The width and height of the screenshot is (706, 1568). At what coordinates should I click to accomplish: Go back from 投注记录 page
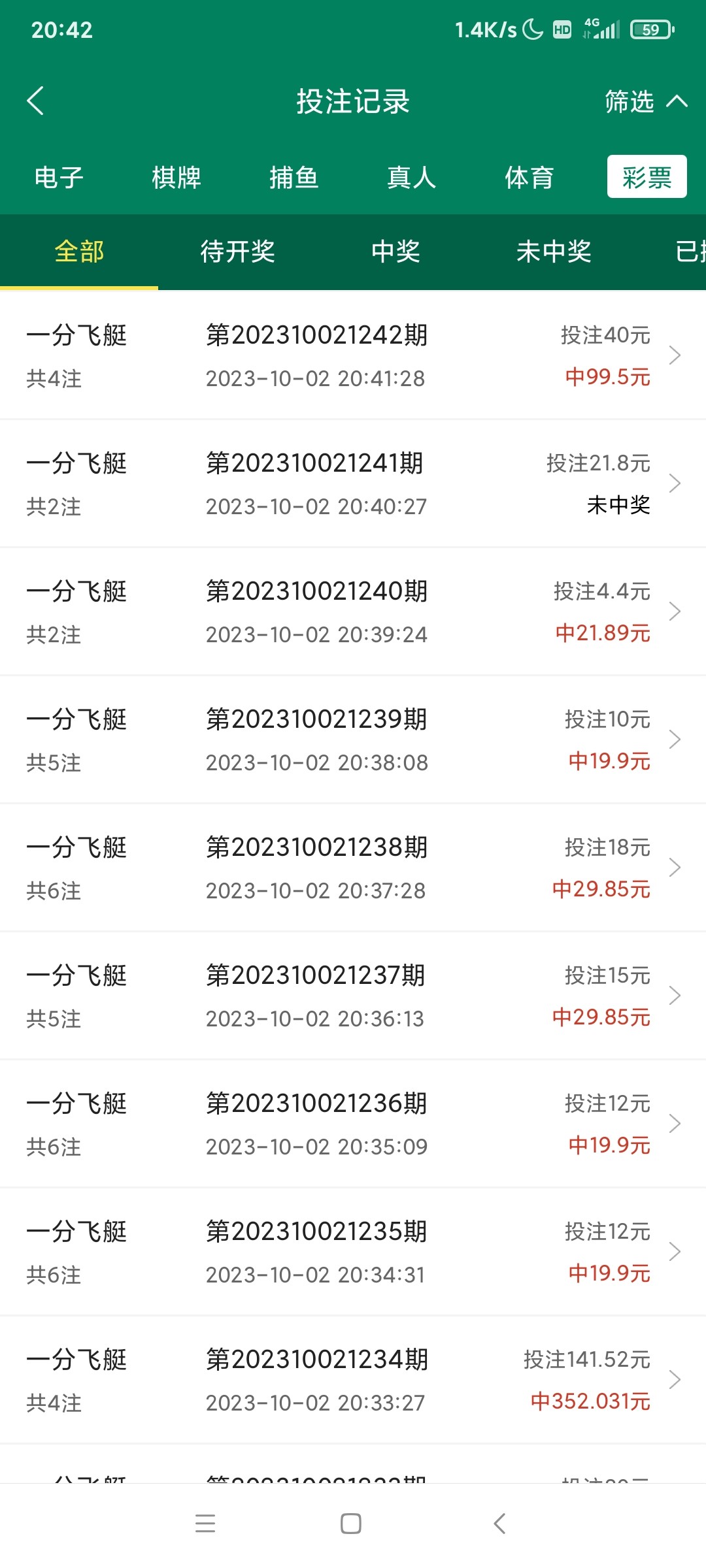[36, 101]
